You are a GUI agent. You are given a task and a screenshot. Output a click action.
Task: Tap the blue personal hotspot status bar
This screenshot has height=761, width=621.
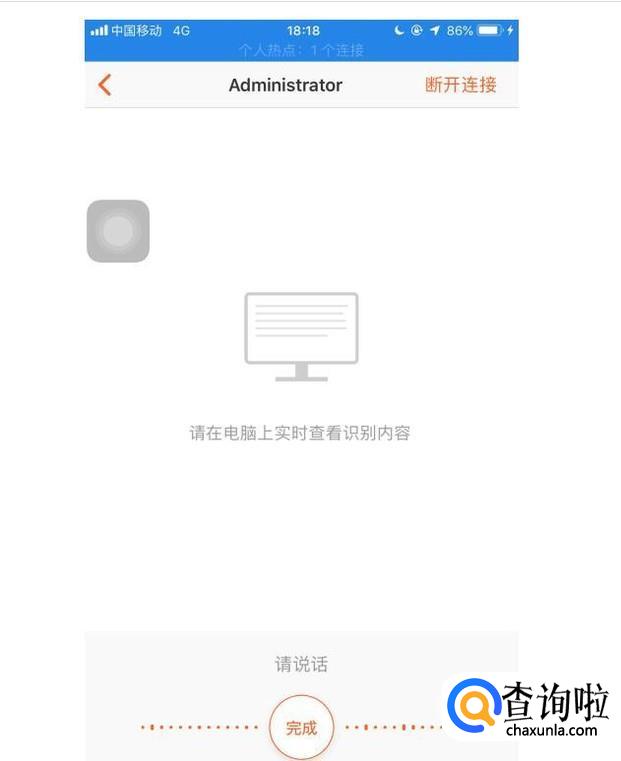point(301,49)
